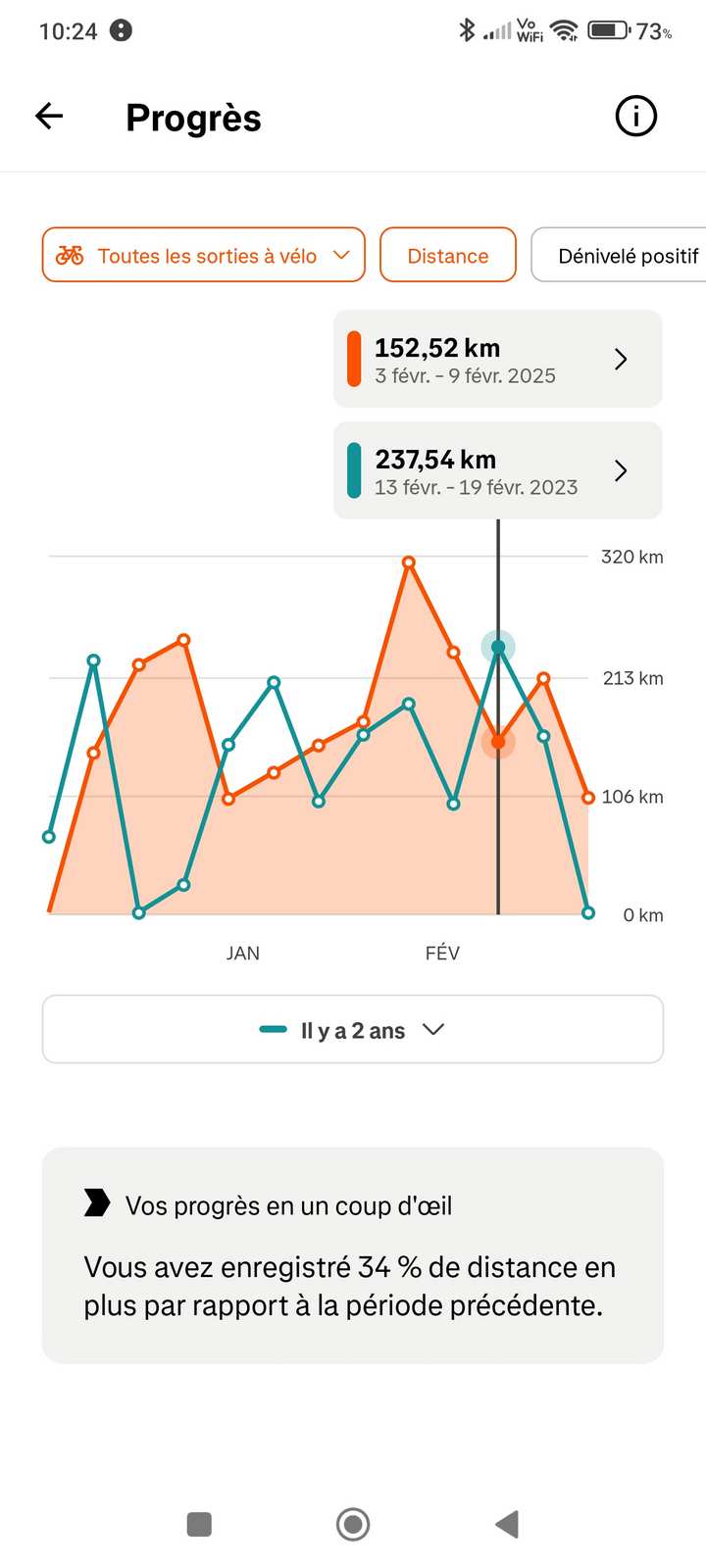This screenshot has height=1568, width=706.
Task: Open recent apps with the square button
Action: (199, 1524)
